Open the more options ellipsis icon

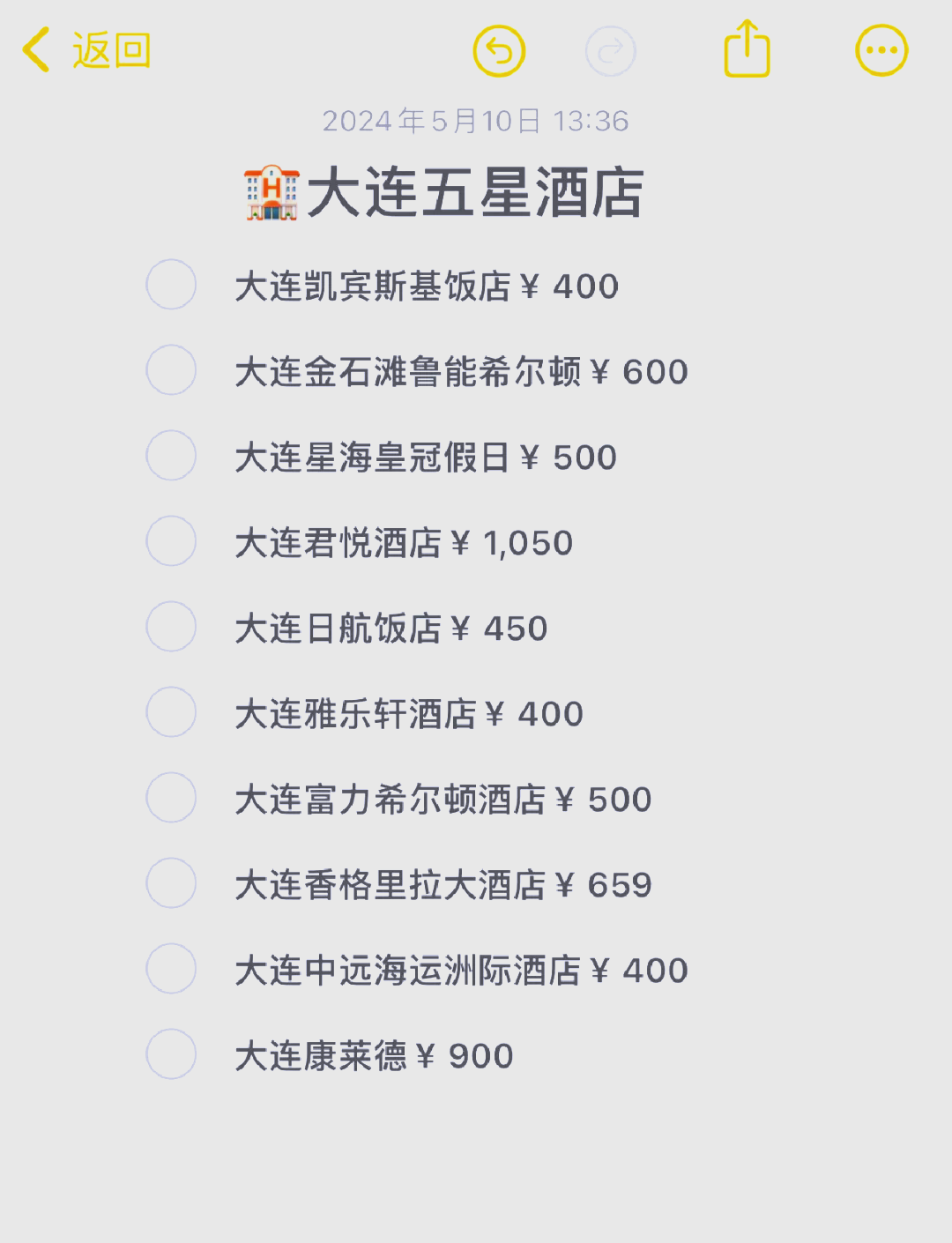(881, 51)
